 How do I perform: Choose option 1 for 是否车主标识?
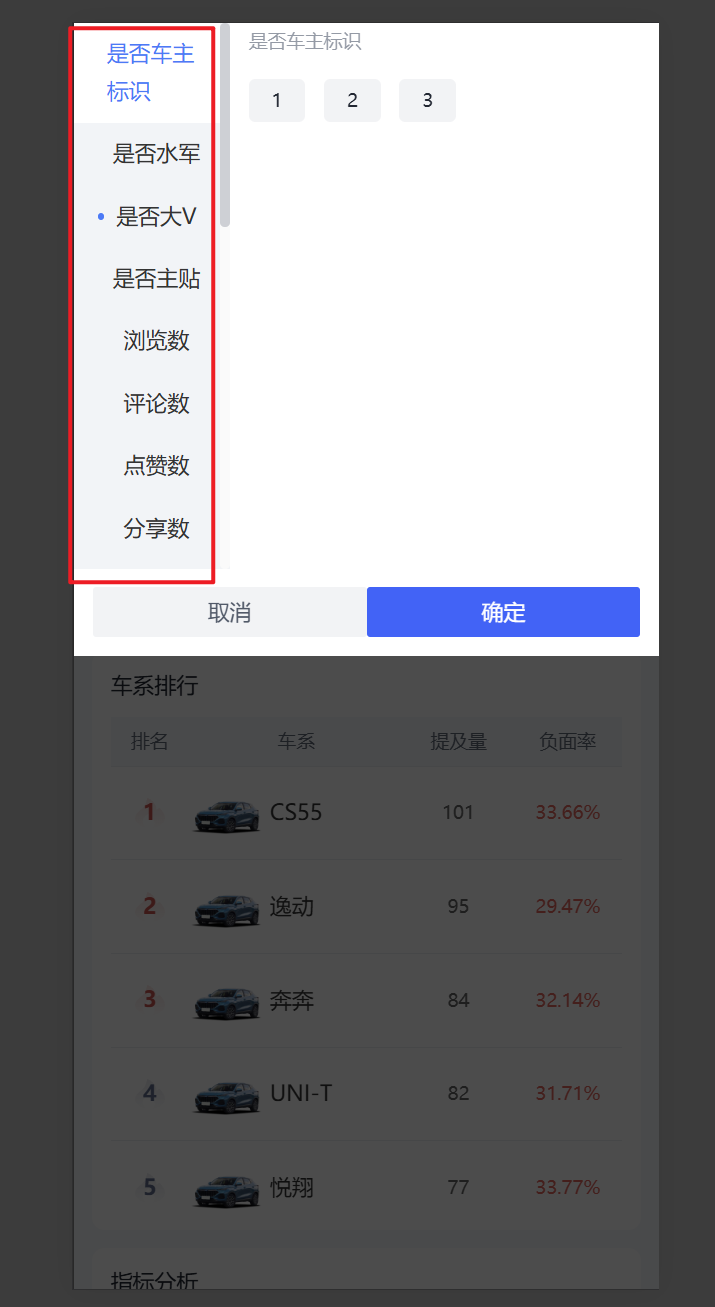(x=276, y=100)
